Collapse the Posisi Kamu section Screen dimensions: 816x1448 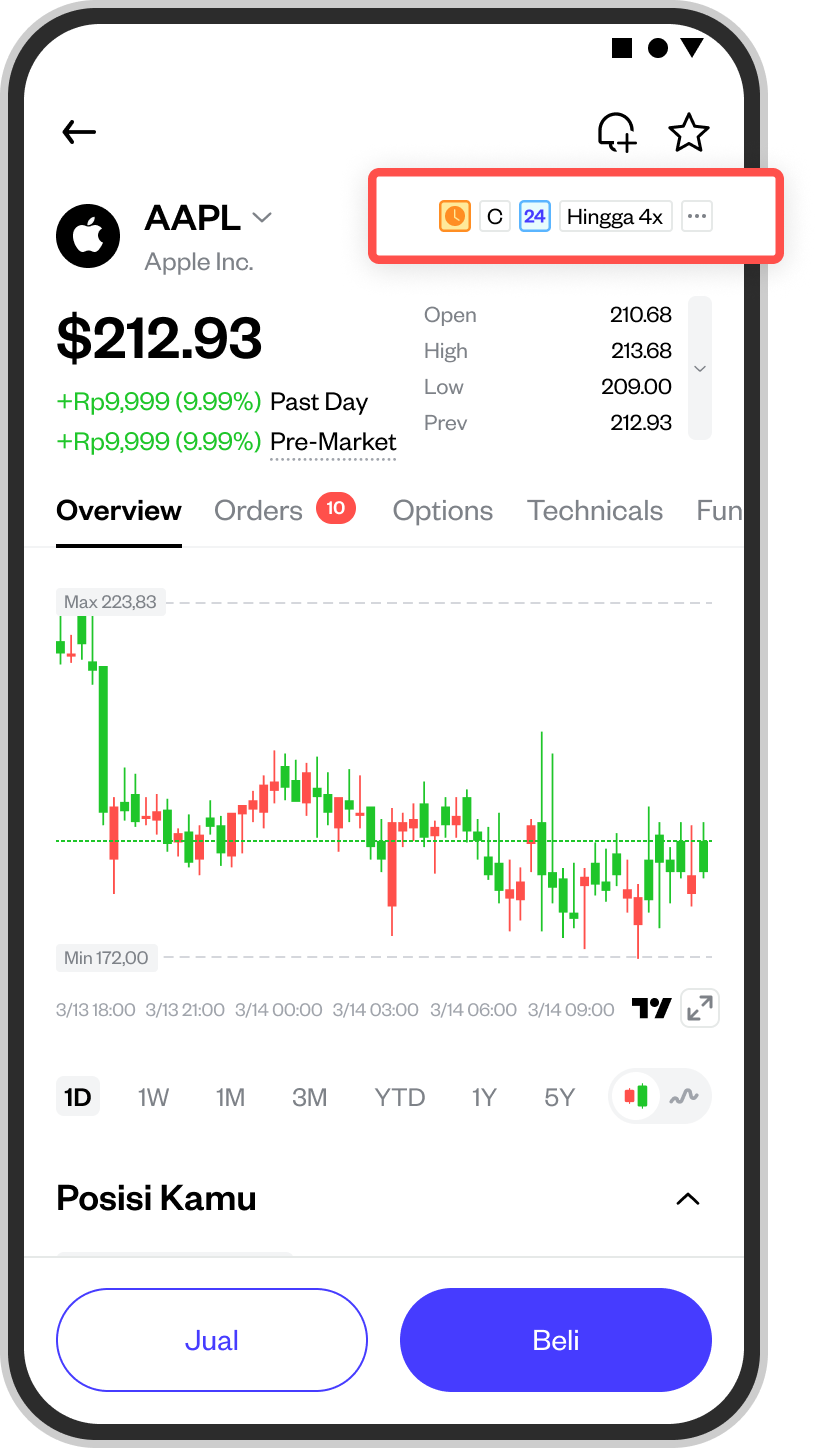click(688, 1199)
